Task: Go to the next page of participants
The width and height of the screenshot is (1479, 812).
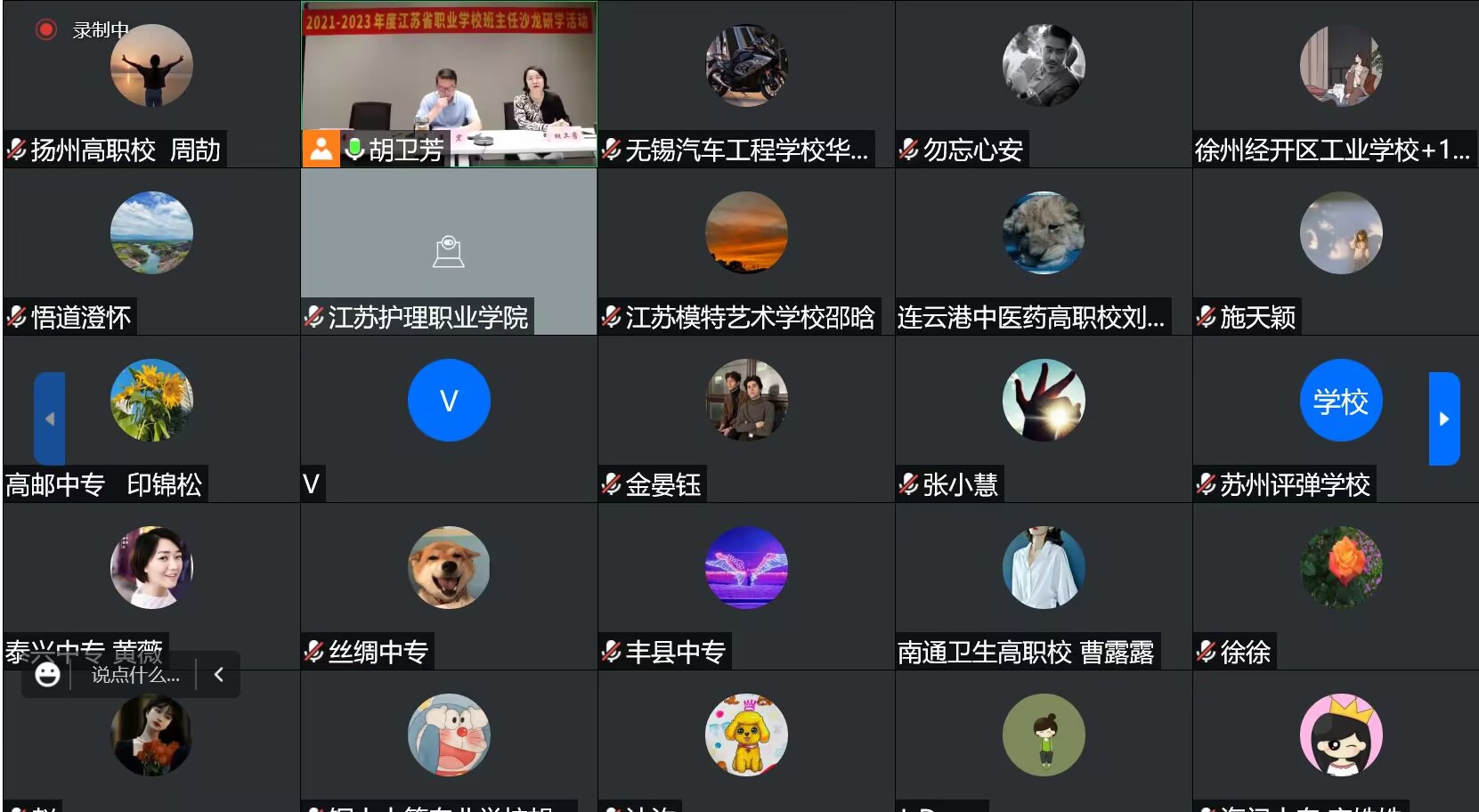Action: [1443, 418]
